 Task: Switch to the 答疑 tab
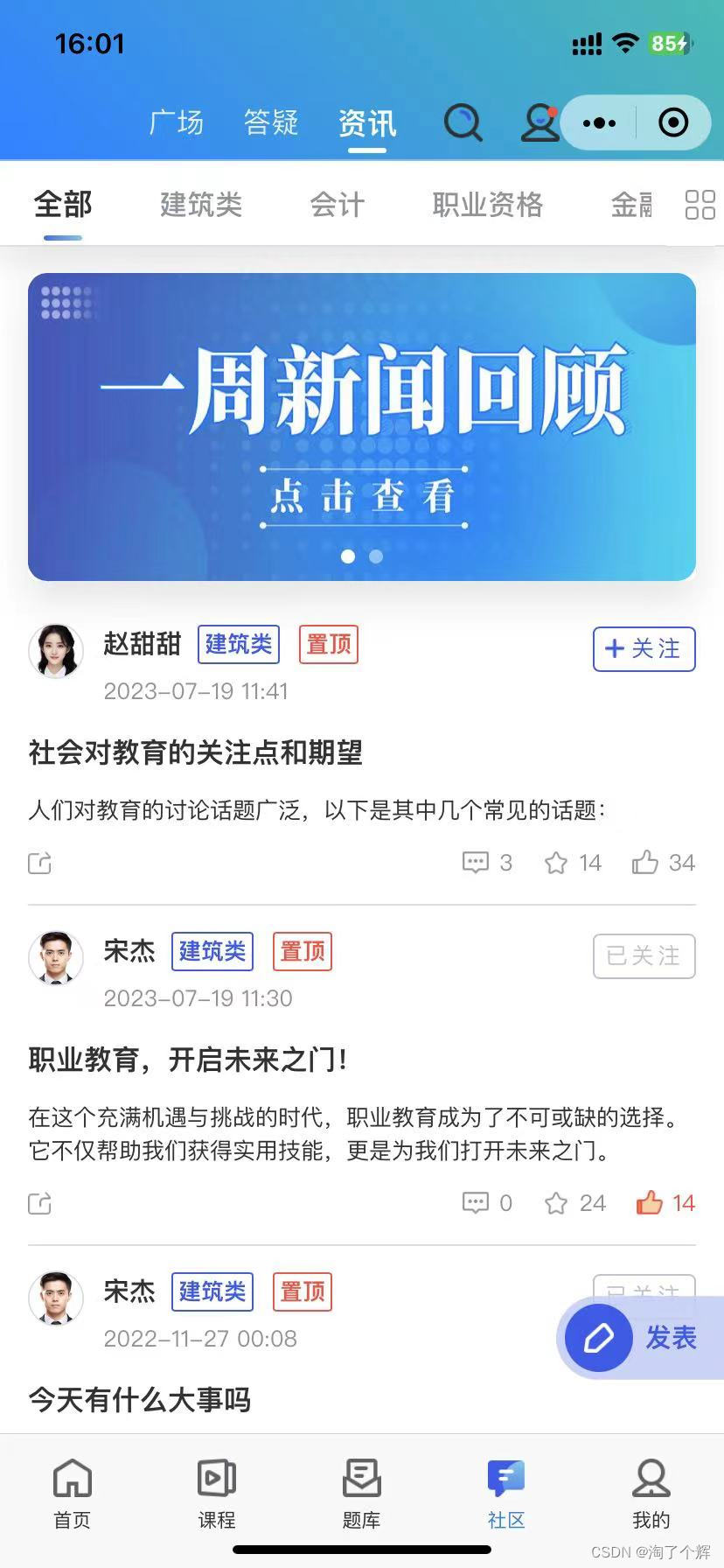270,122
